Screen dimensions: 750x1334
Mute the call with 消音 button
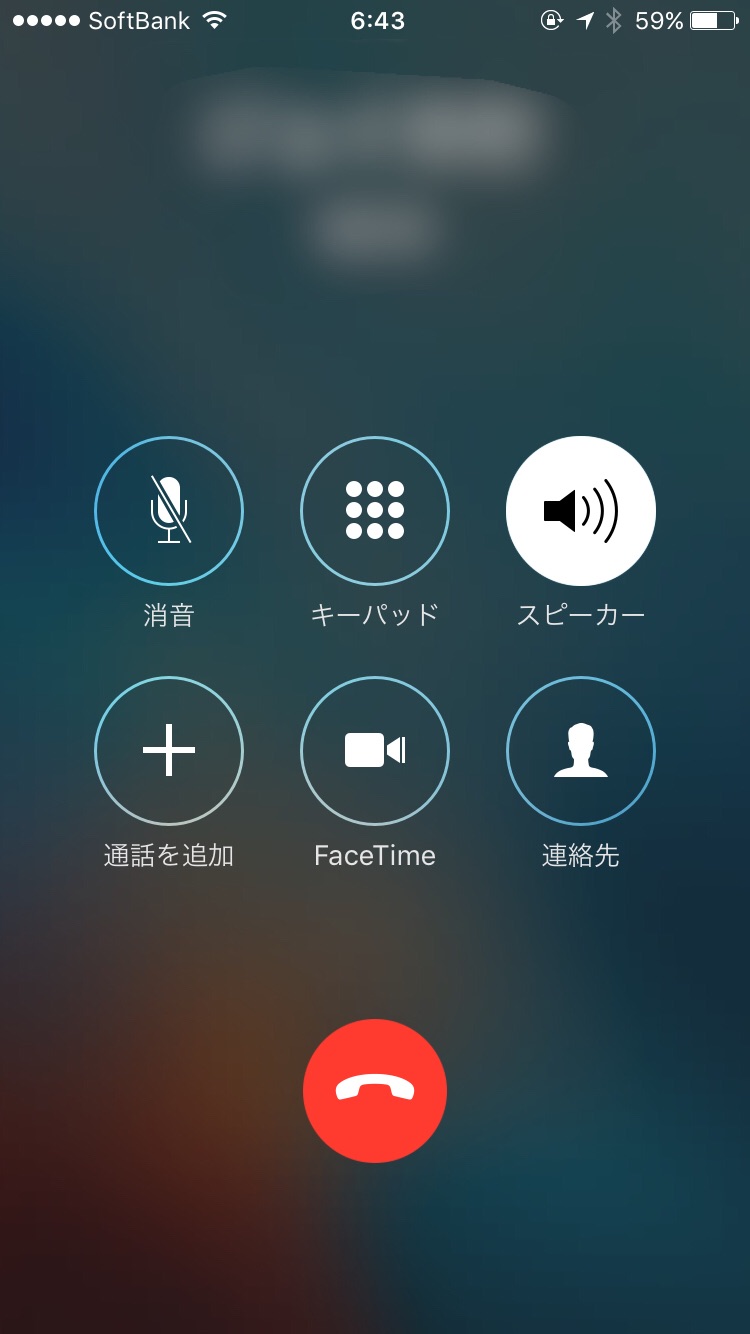[x=169, y=511]
